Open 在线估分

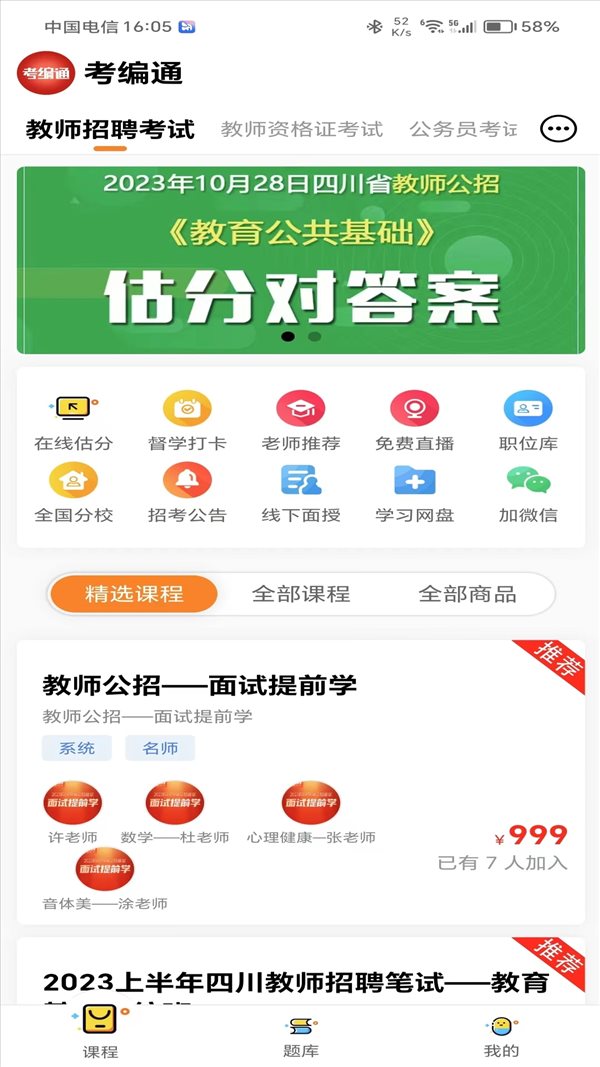coord(73,422)
